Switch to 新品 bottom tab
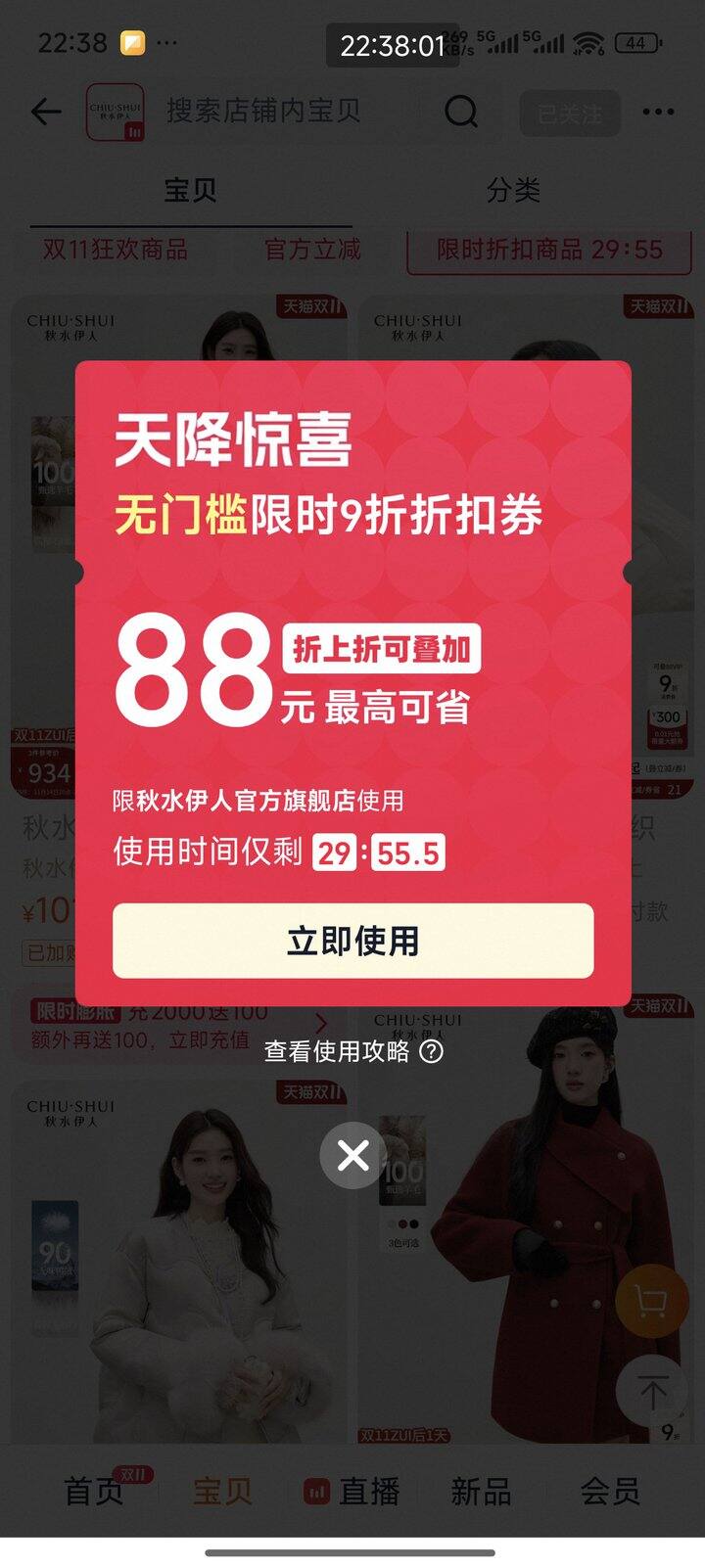The height and width of the screenshot is (1568, 705). pos(481,1491)
